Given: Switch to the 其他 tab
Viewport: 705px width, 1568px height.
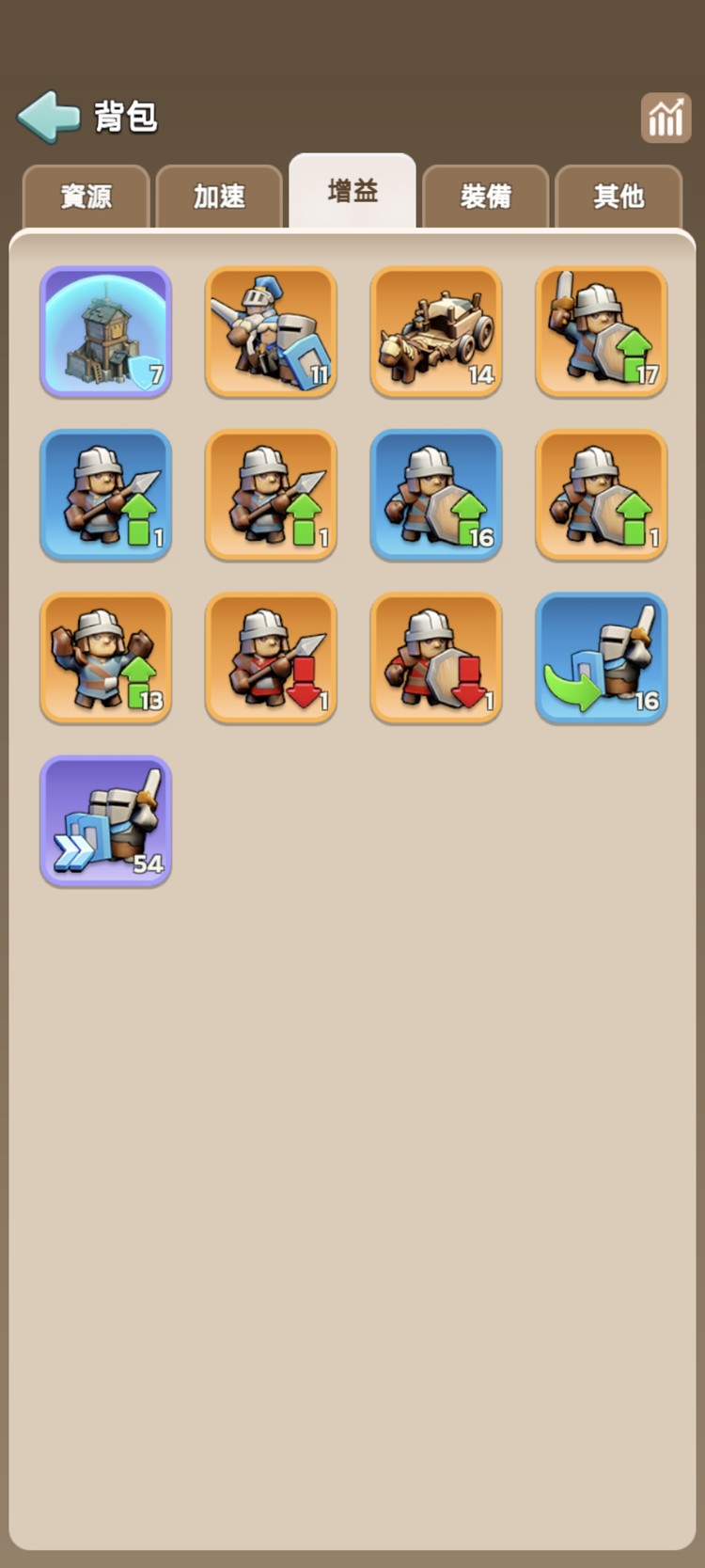Looking at the screenshot, I should [619, 196].
